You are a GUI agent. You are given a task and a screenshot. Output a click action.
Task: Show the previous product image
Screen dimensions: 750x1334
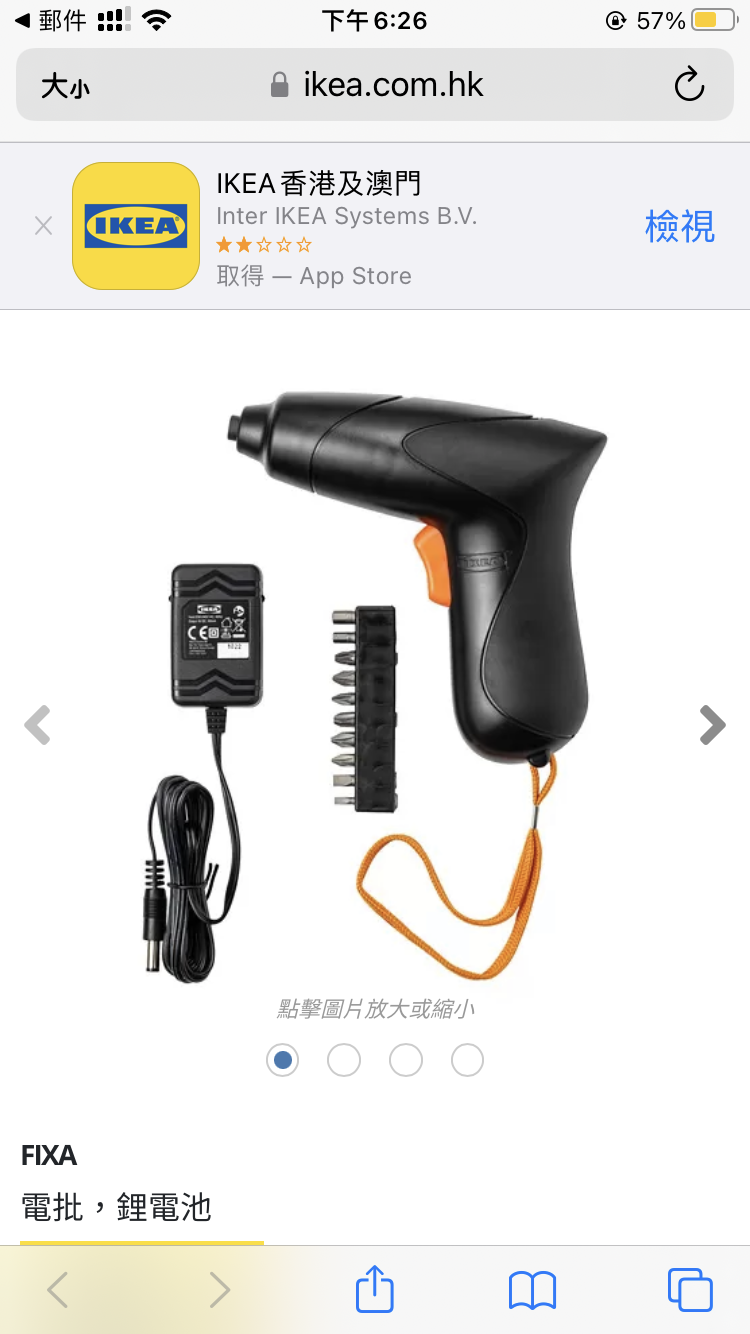37,725
